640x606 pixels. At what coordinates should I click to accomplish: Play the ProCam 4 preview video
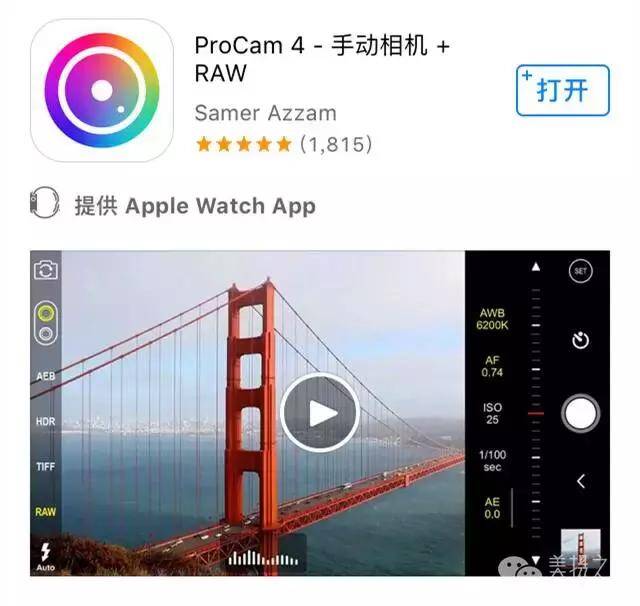tap(319, 412)
